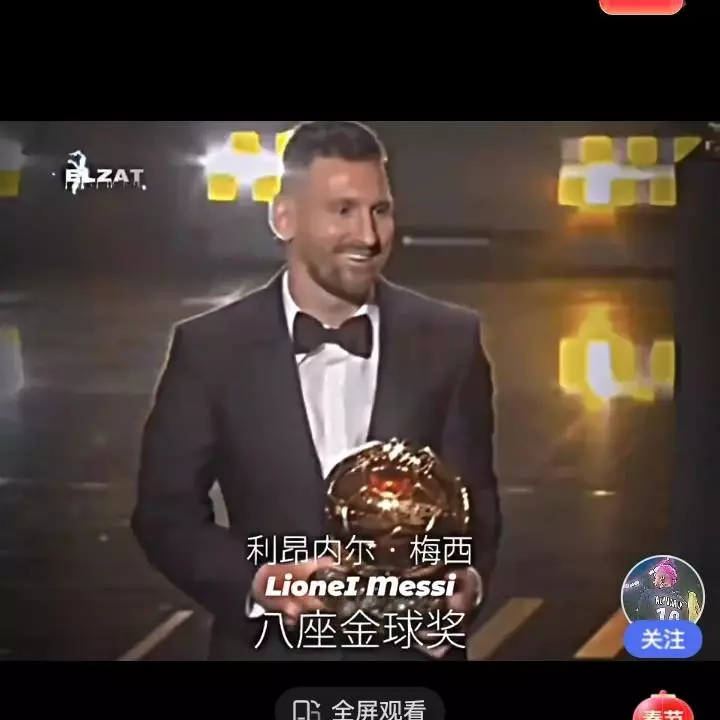Open the red lantern icon at the bottom corner
The width and height of the screenshot is (720, 720).
coord(663,706)
